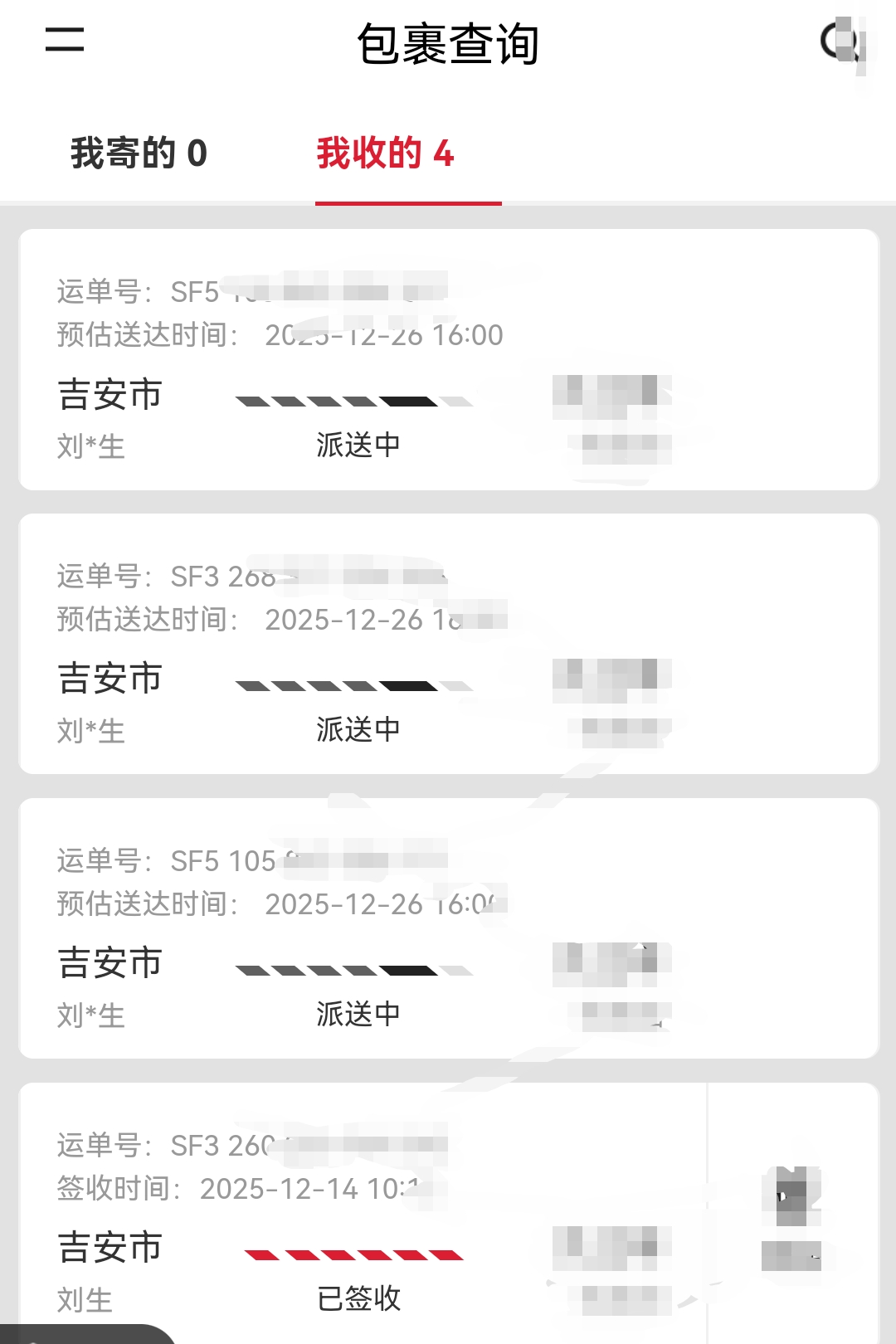
Task: Open package search
Action: click(840, 41)
